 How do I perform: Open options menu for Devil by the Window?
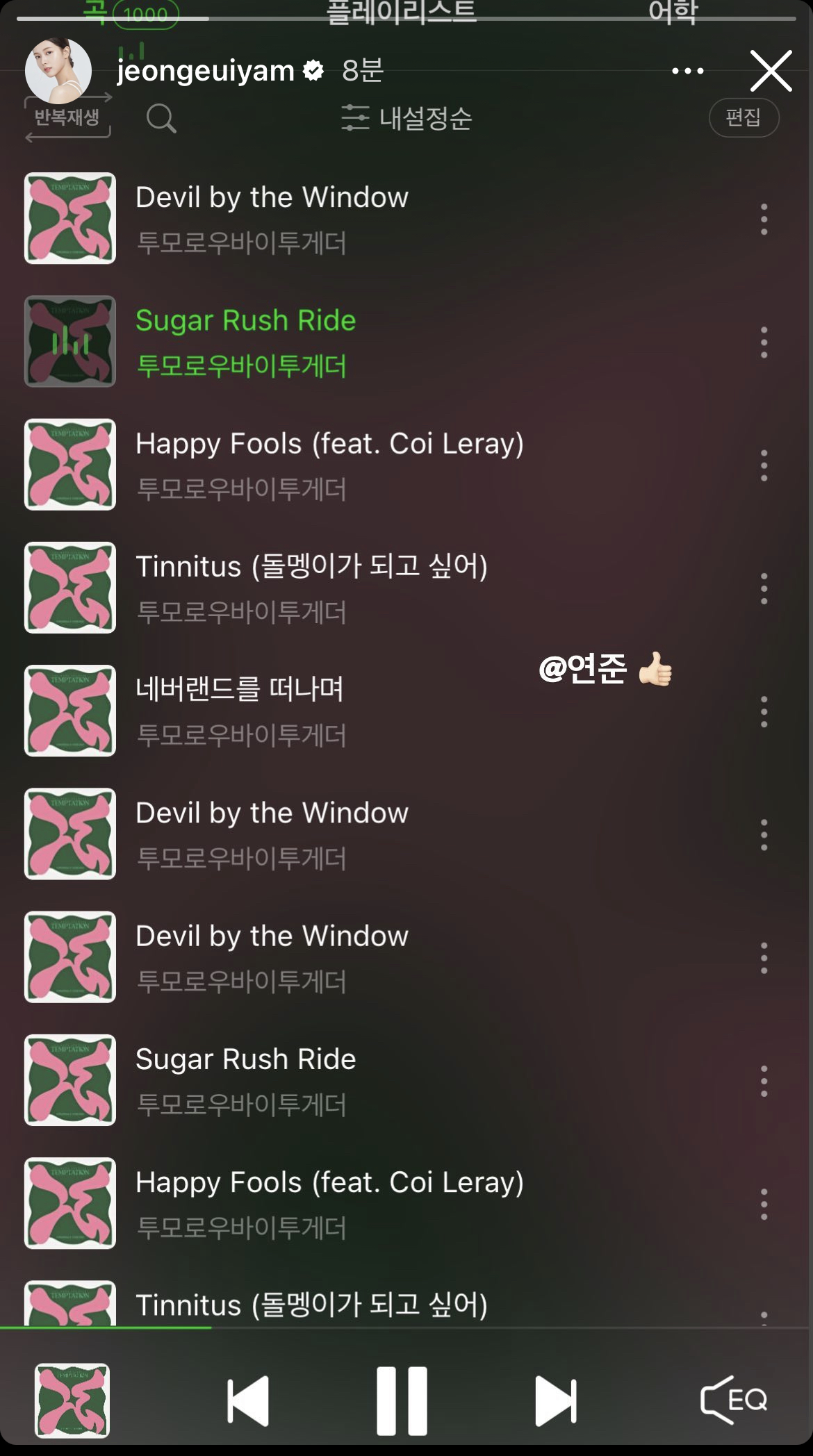(764, 217)
